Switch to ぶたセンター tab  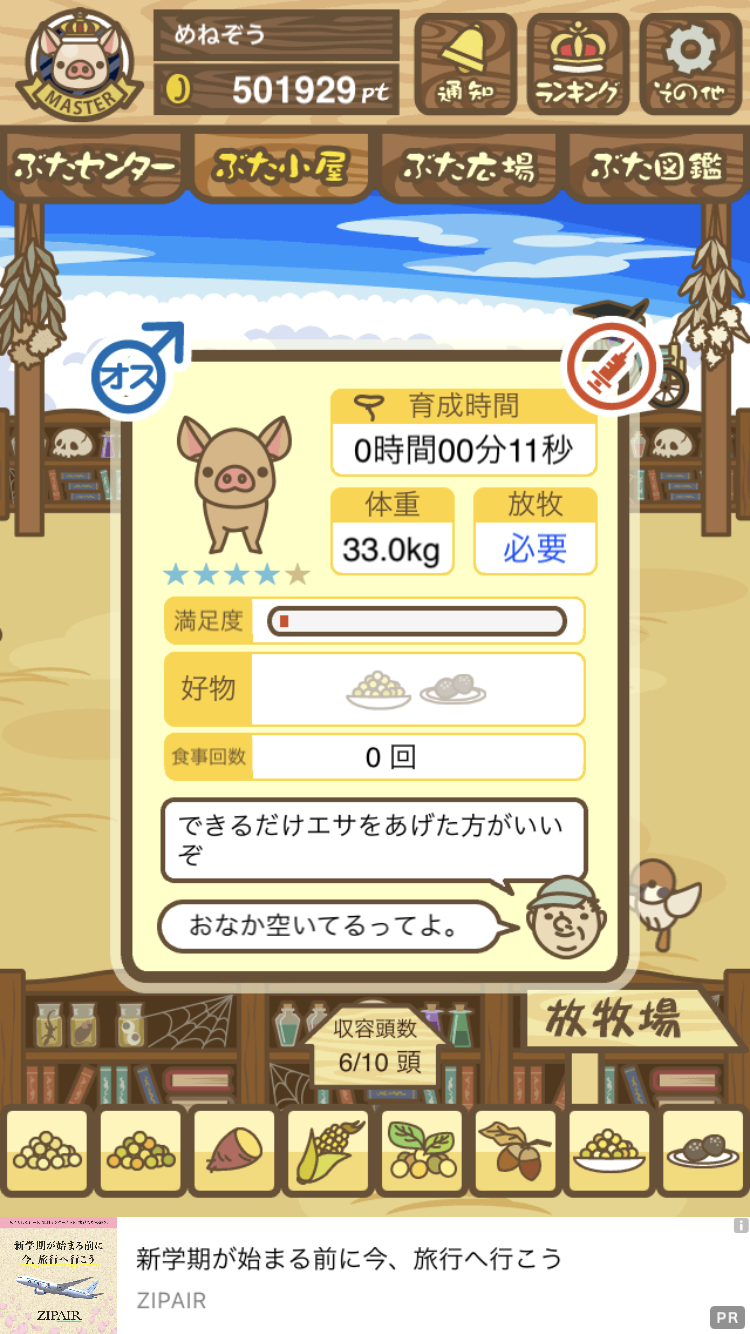click(94, 166)
